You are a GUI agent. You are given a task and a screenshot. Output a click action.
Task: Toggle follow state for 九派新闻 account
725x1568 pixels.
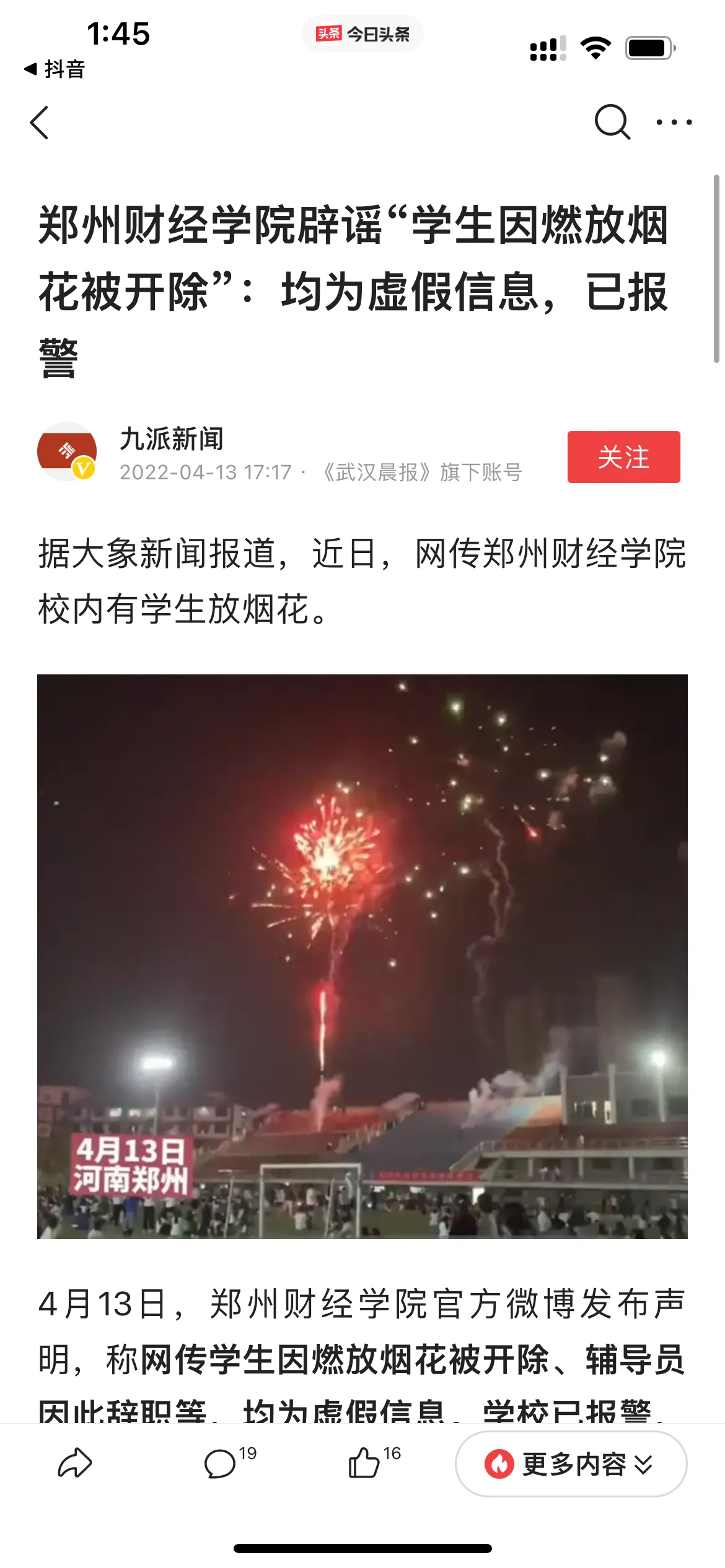[x=623, y=458]
